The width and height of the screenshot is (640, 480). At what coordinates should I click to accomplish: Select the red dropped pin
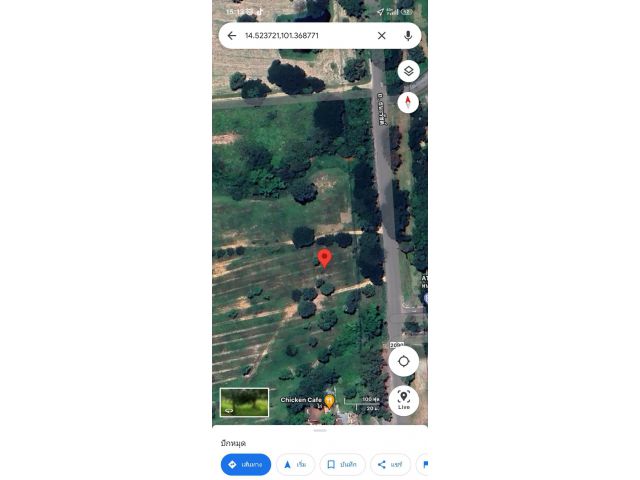pos(324,258)
